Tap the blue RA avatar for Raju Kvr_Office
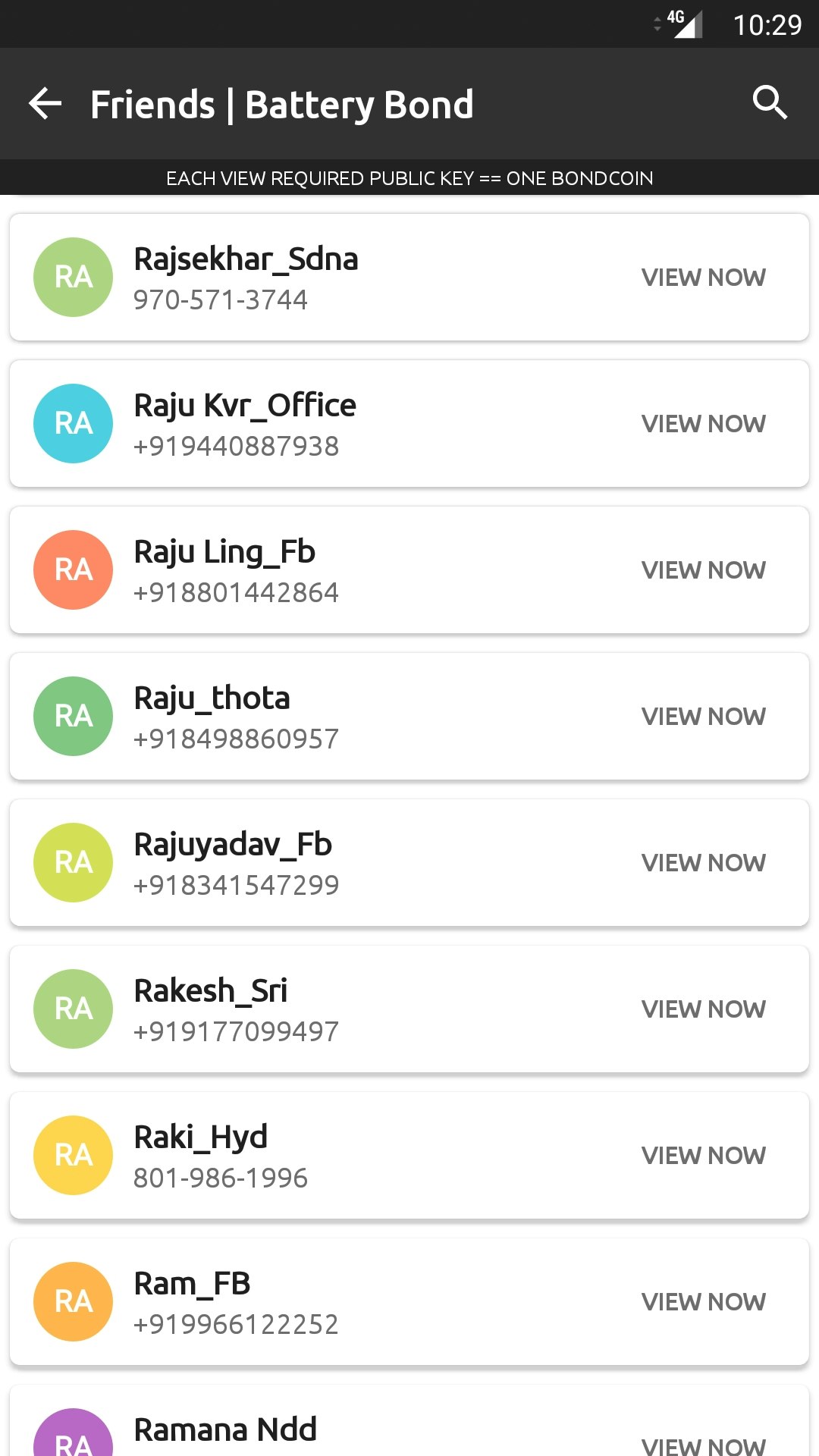The height and width of the screenshot is (1456, 819). (72, 423)
